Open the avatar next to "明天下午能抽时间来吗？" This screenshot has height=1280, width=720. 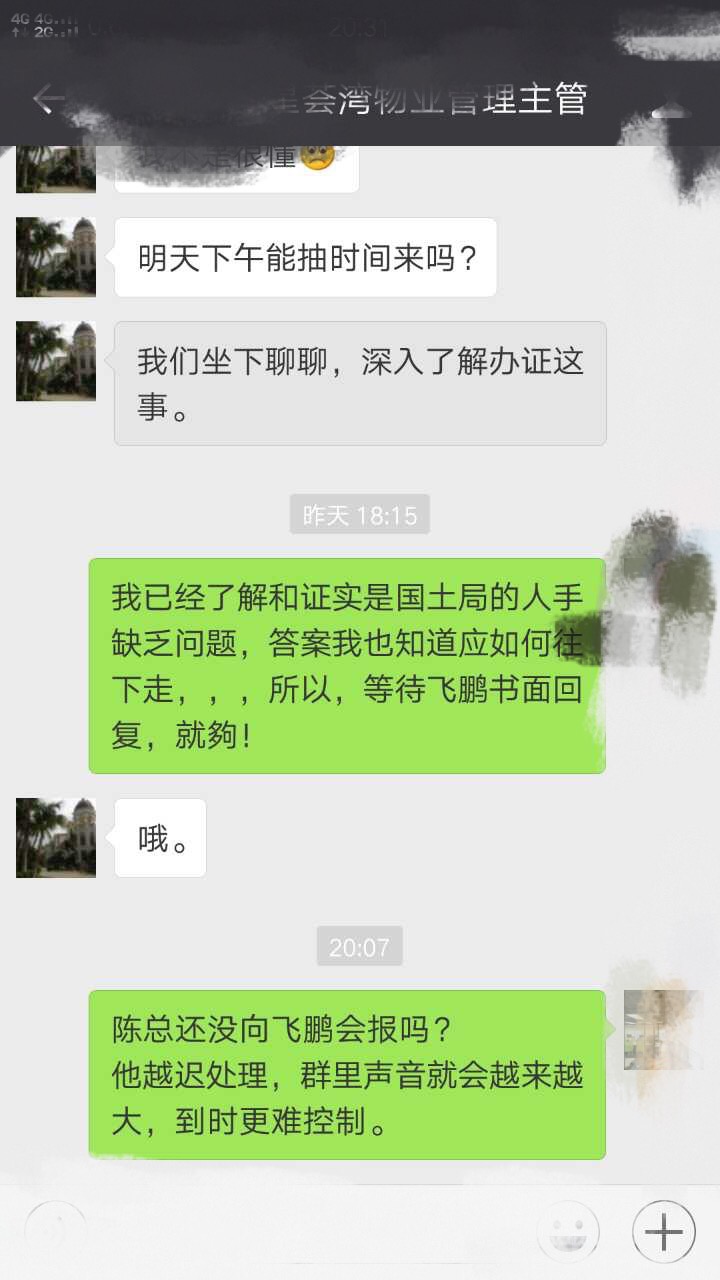(56, 257)
